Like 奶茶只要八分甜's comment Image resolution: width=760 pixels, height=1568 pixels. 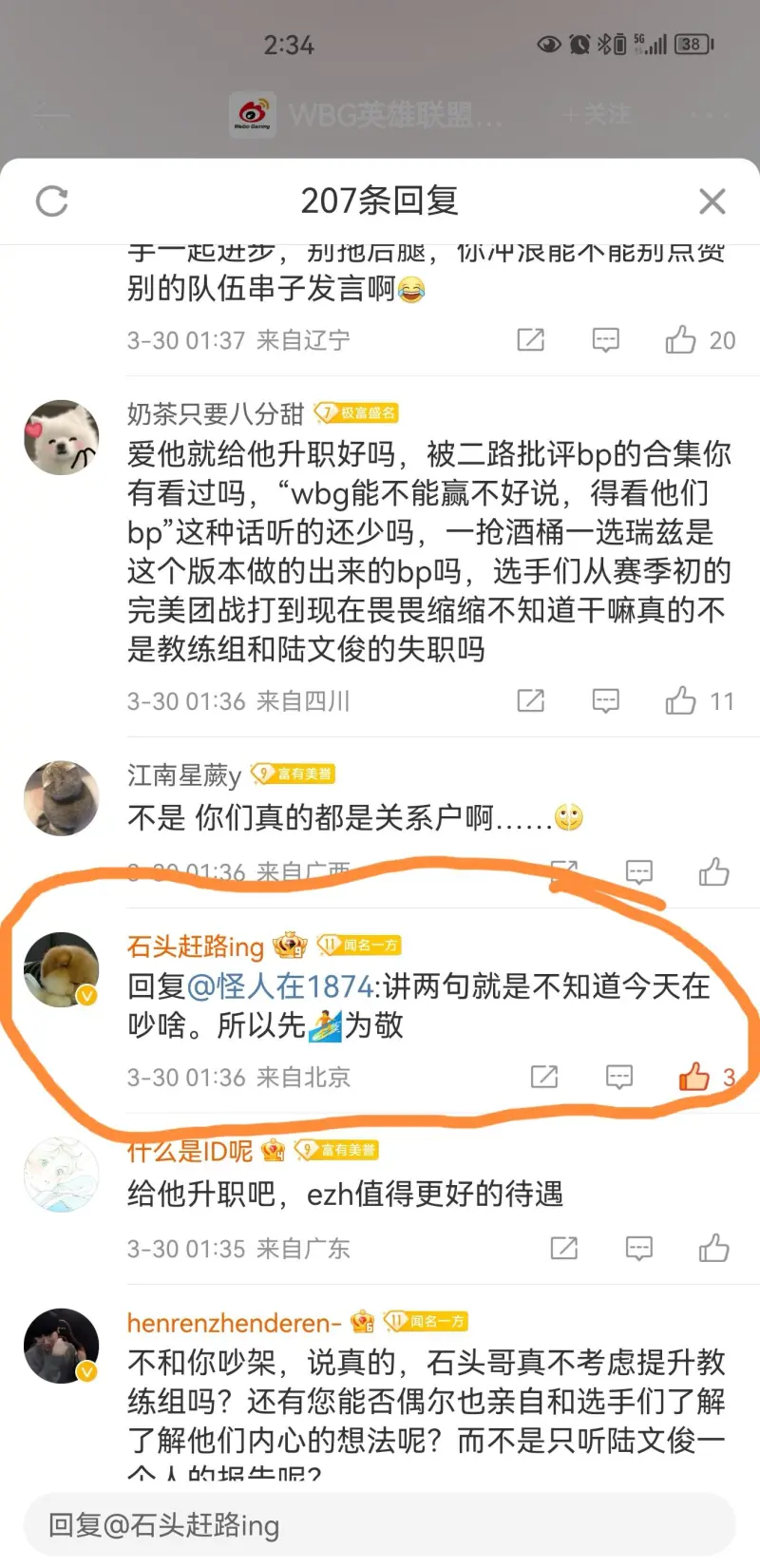[x=681, y=701]
